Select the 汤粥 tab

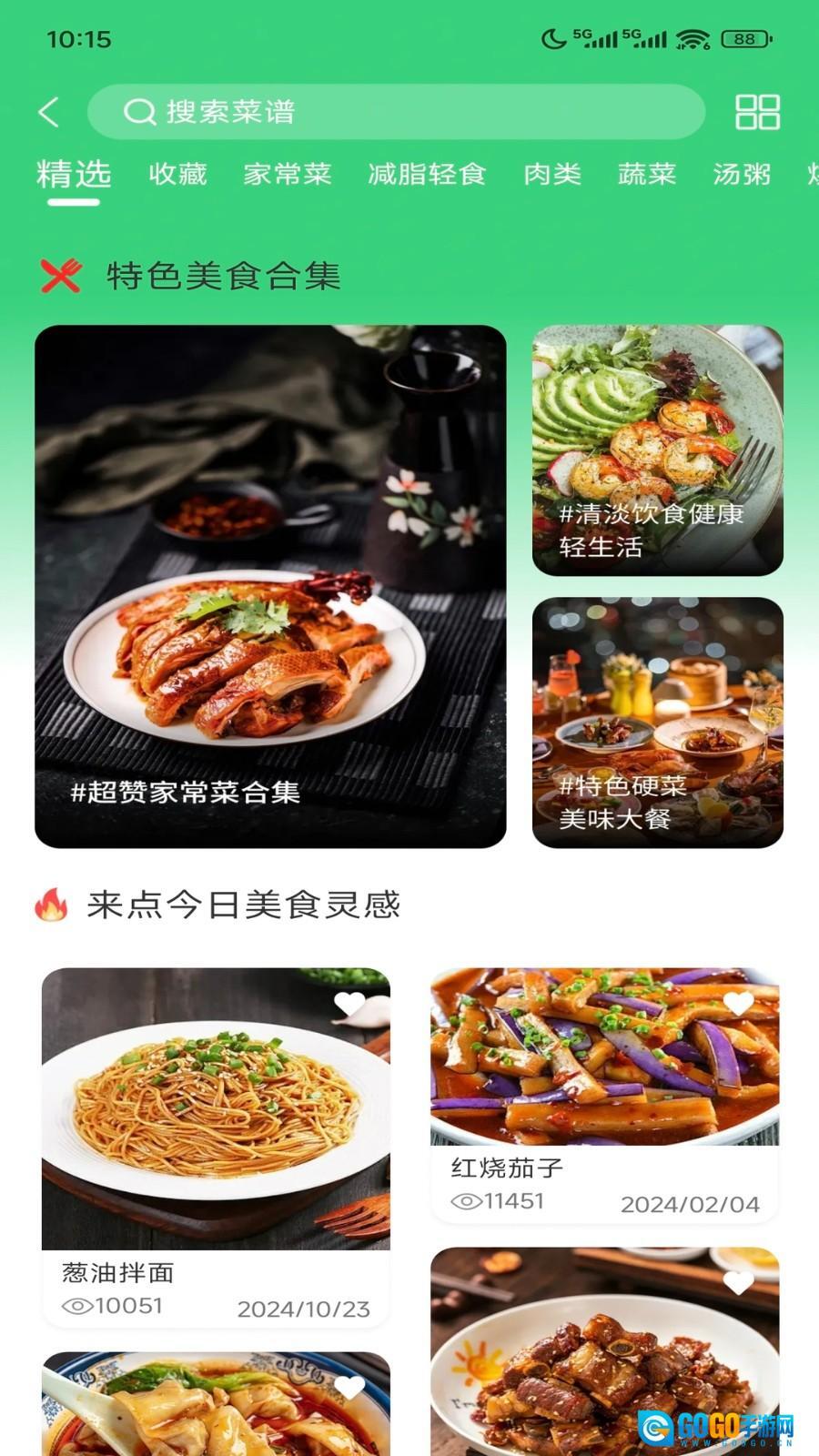742,174
